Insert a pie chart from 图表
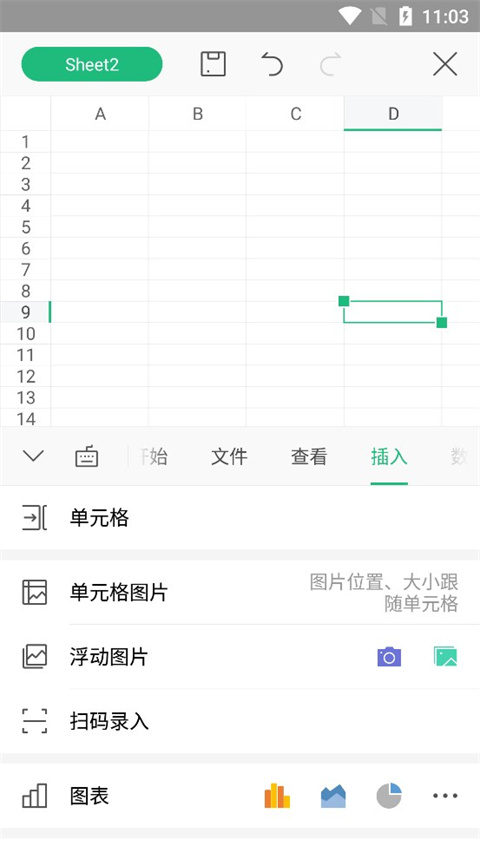 (389, 796)
